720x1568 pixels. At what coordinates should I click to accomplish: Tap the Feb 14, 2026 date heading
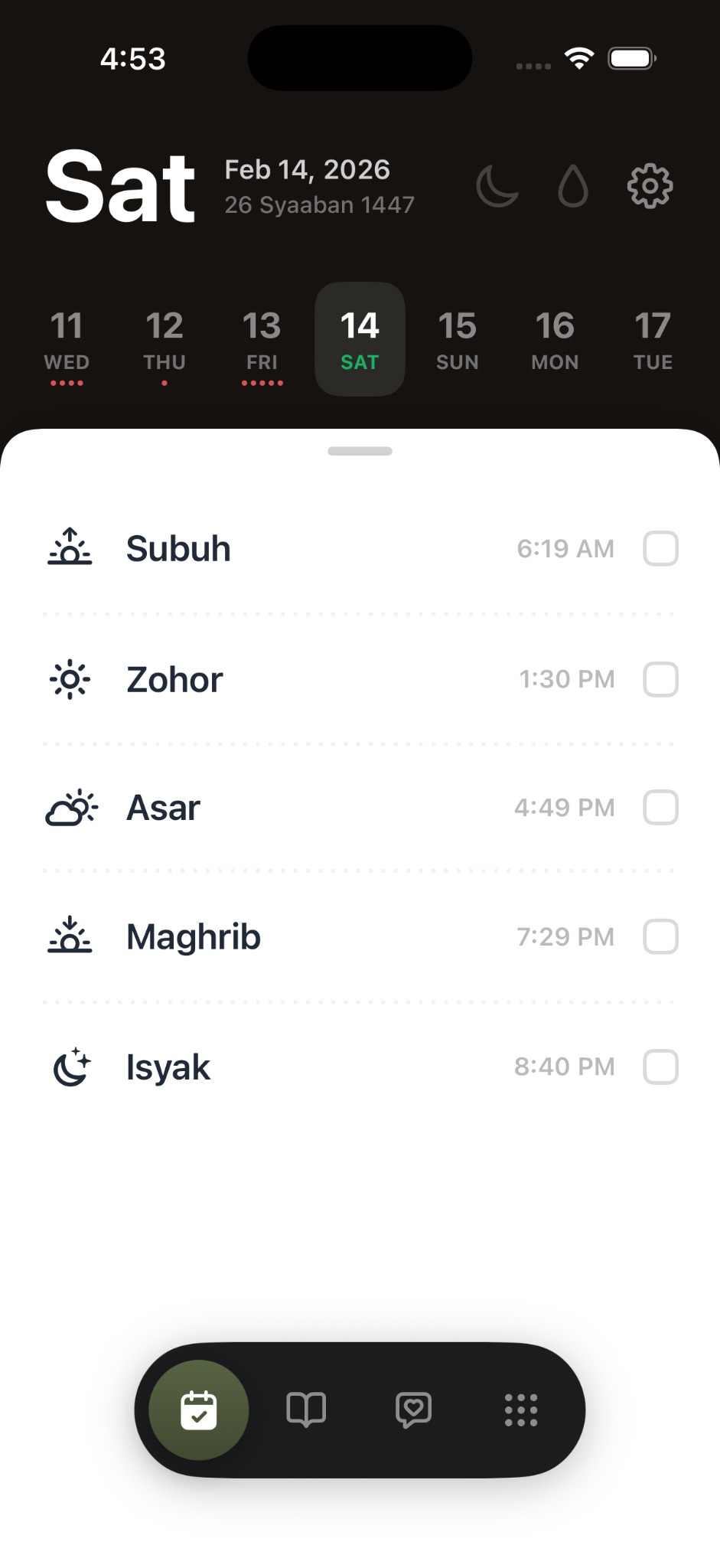(x=307, y=168)
